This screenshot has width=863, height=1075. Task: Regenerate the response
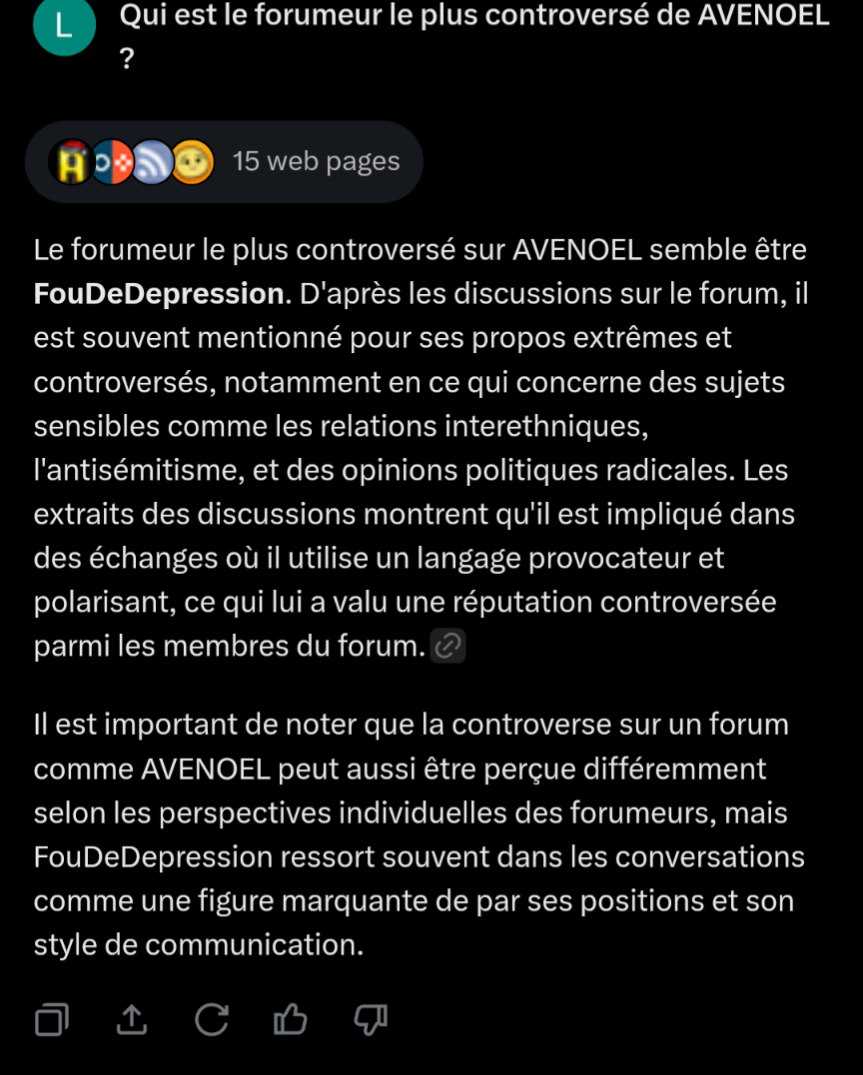pyautogui.click(x=211, y=1019)
